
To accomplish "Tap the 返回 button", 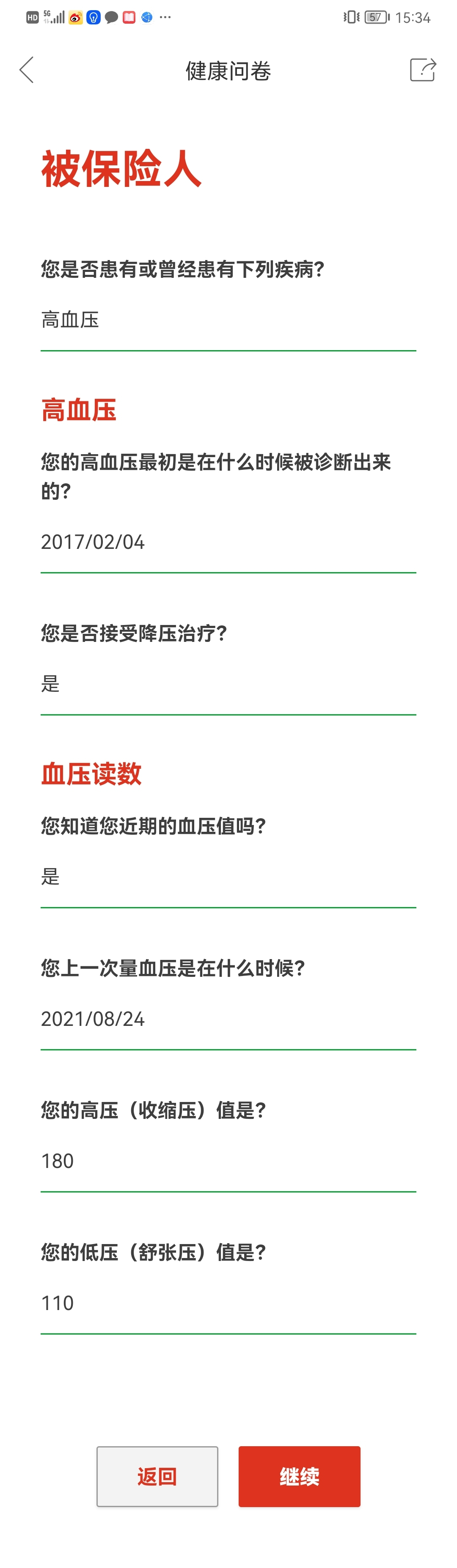I will 157,1476.
